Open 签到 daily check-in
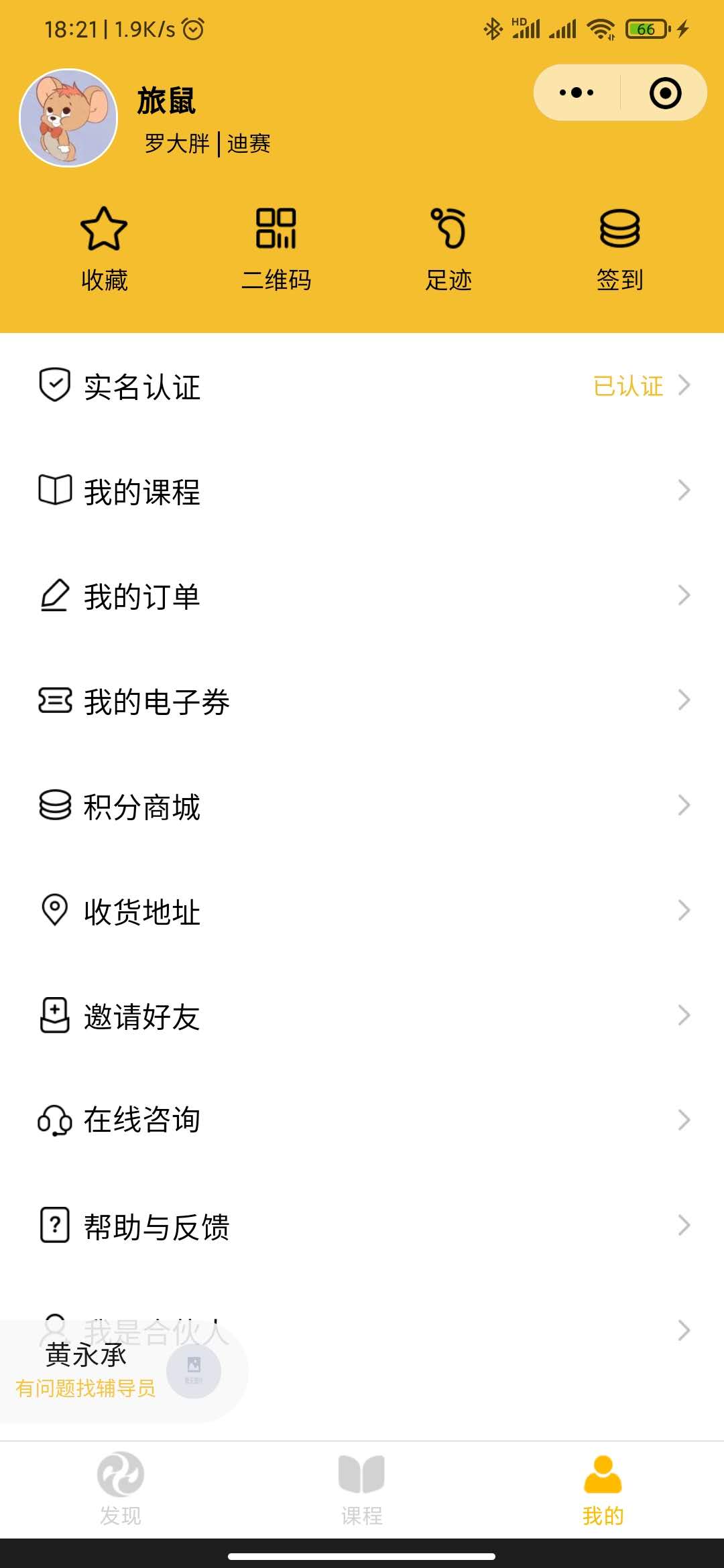This screenshot has width=724, height=1568. [x=620, y=249]
